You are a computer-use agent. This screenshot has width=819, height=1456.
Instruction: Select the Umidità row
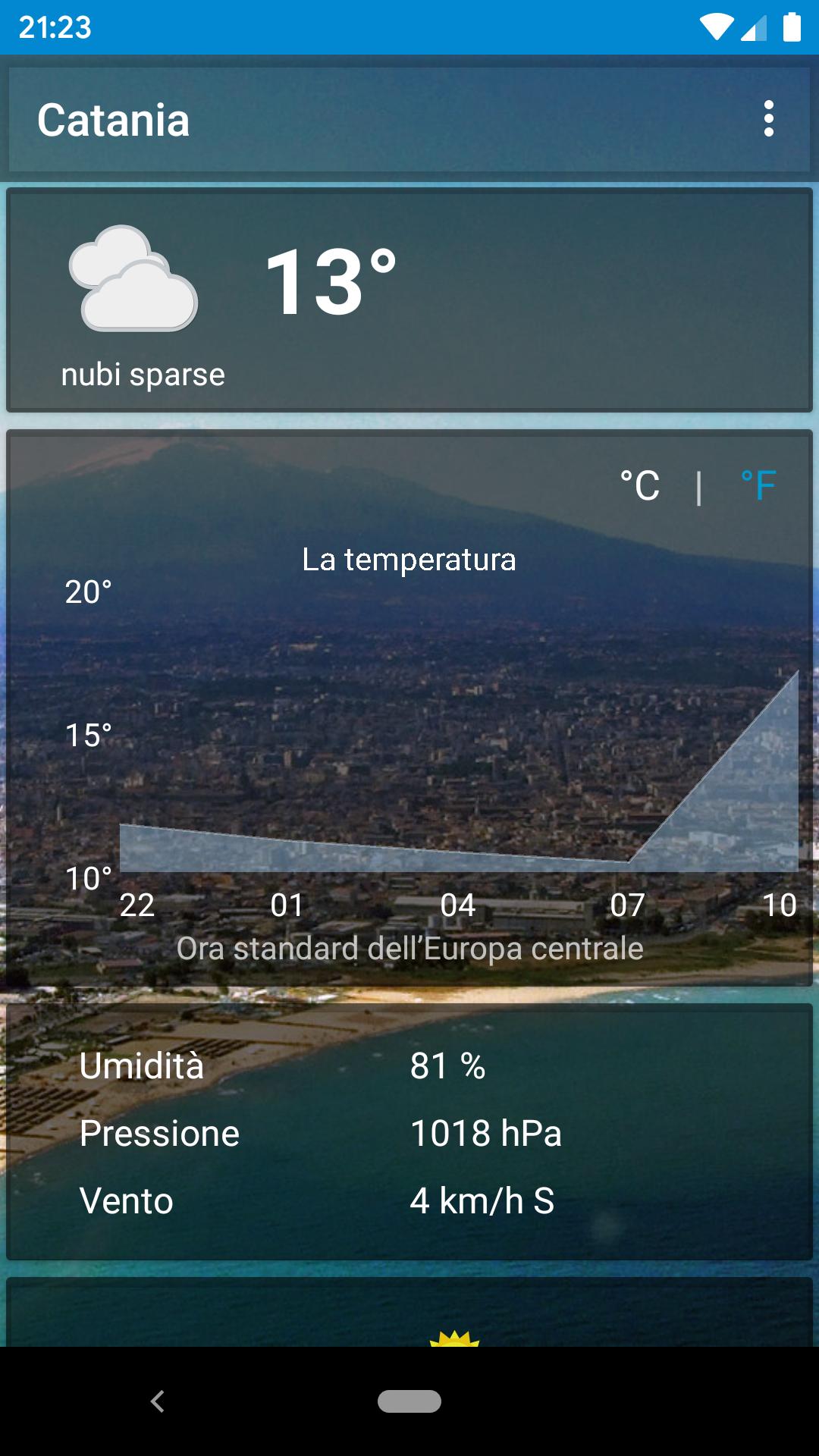(x=281, y=1065)
